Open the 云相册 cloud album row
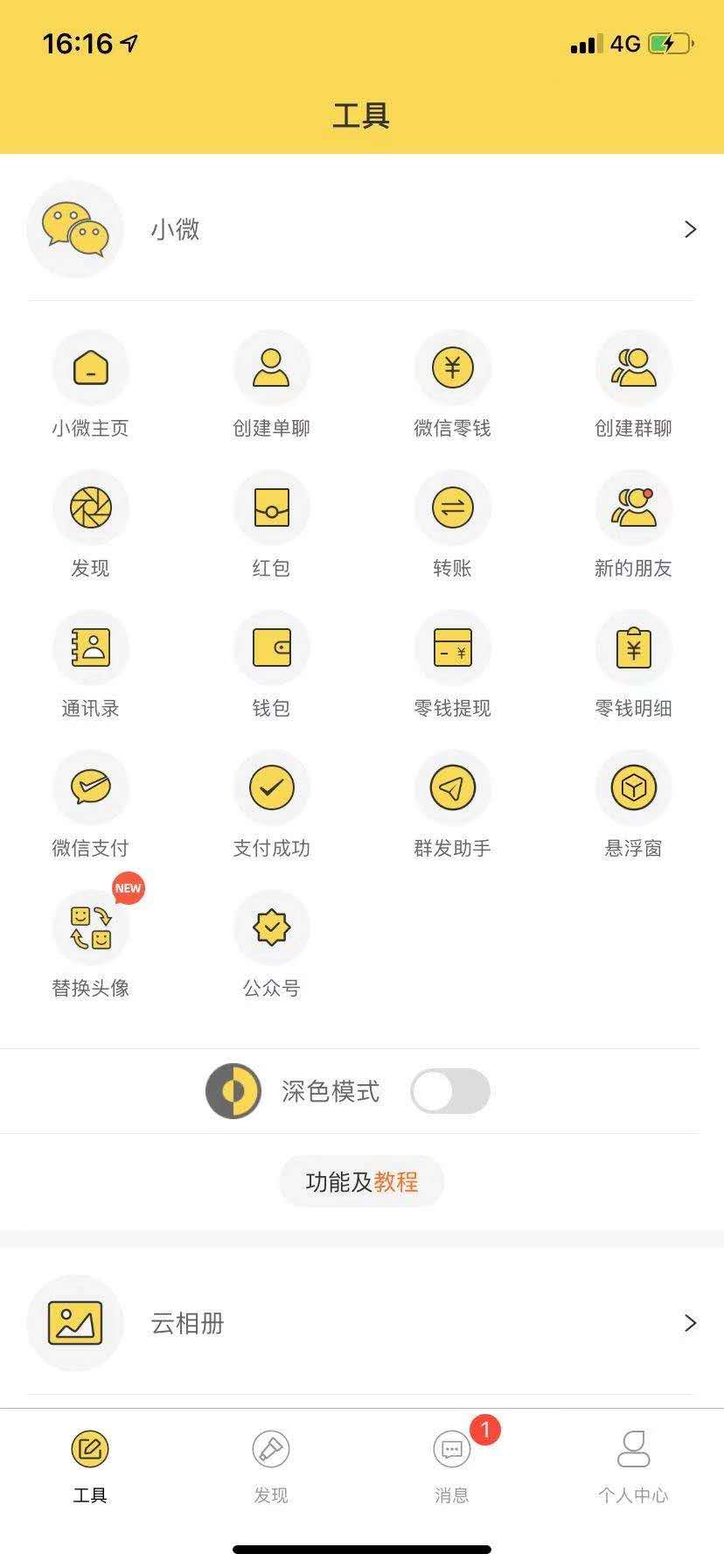 click(362, 1322)
